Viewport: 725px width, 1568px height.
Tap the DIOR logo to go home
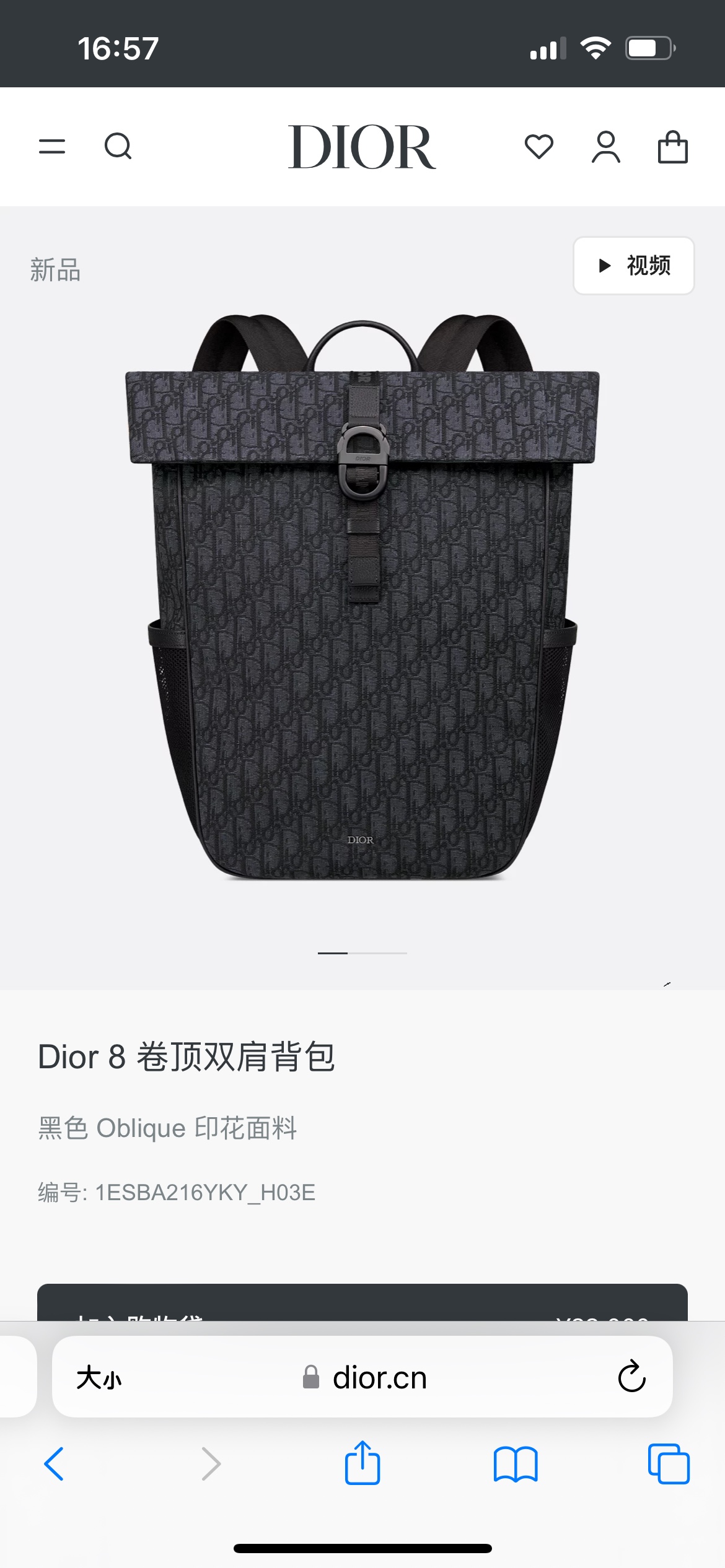[362, 147]
